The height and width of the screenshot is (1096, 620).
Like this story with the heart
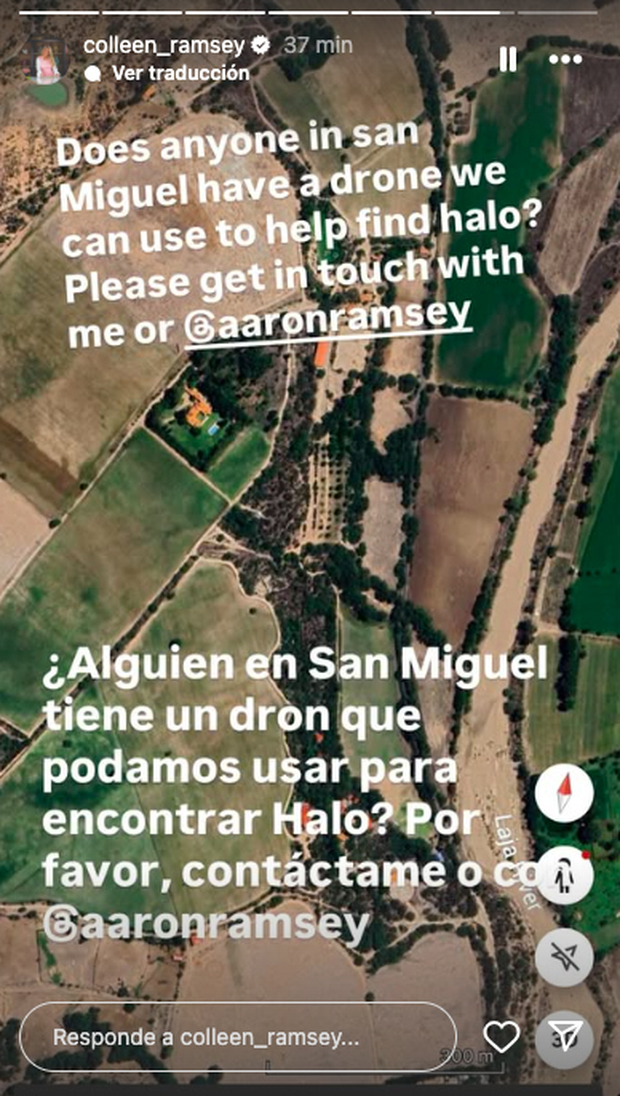(x=500, y=1037)
